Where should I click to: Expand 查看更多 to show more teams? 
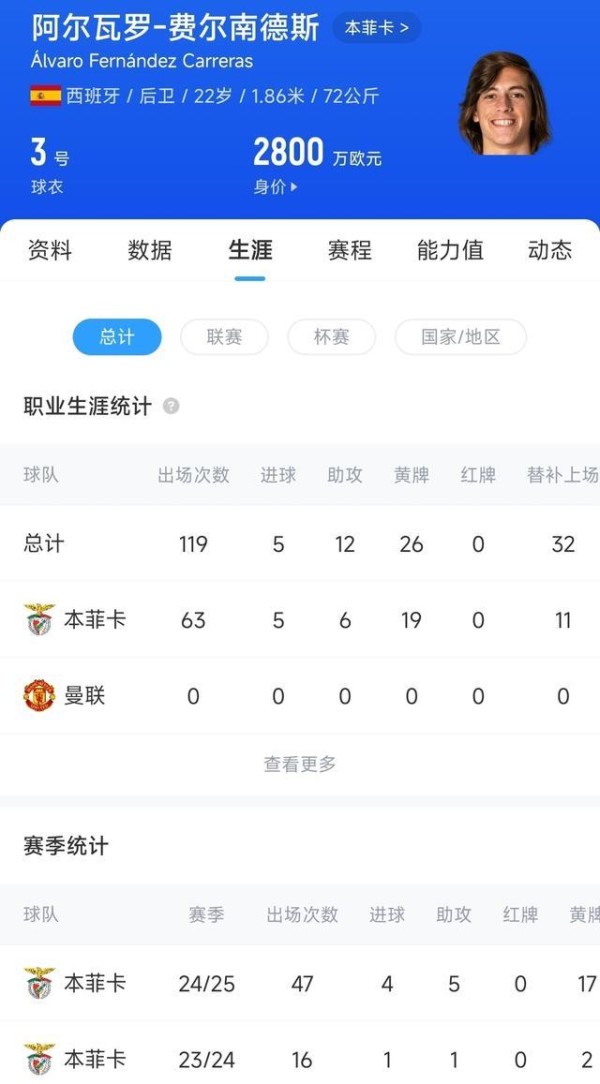coord(300,764)
